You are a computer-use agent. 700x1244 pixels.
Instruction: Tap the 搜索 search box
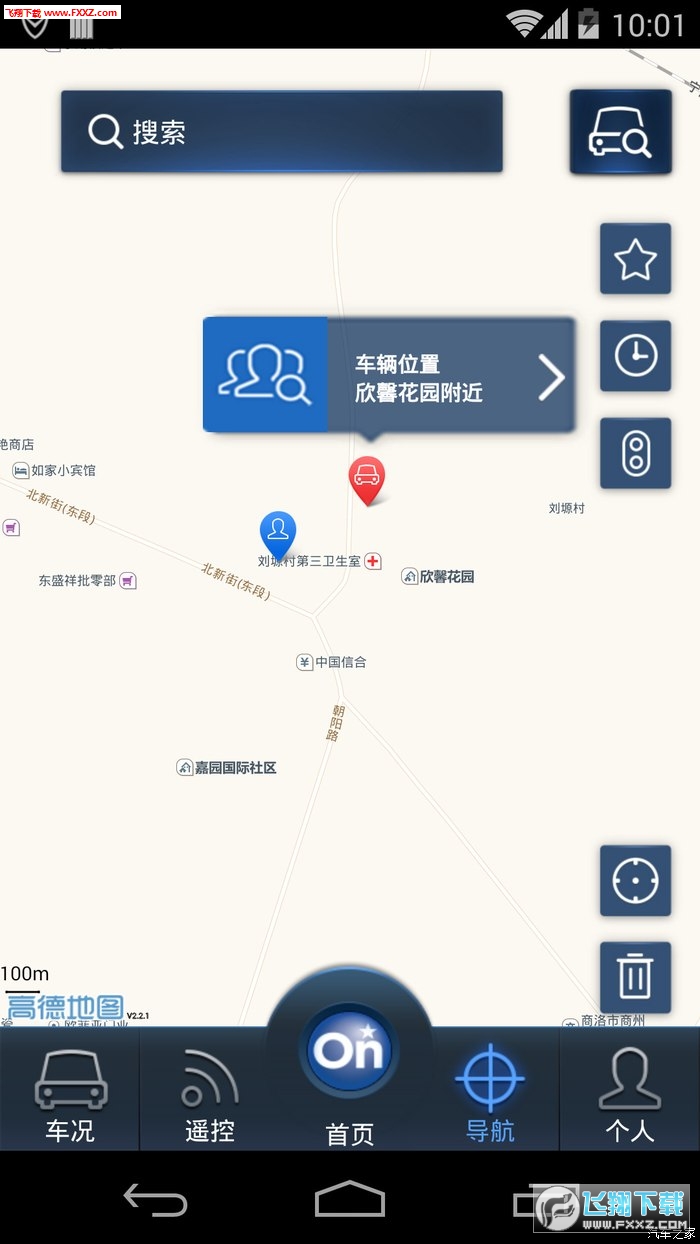click(x=281, y=131)
